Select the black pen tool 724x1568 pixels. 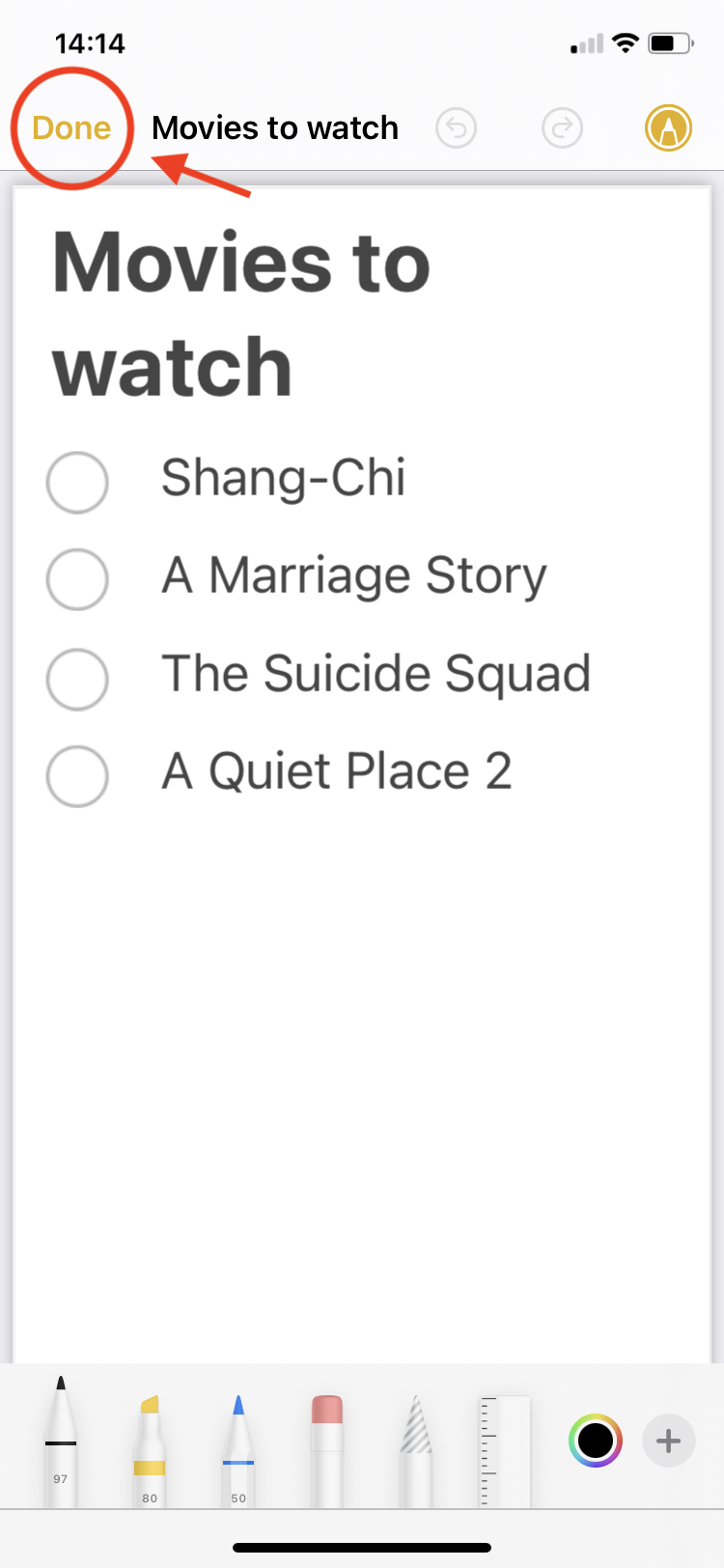pos(61,1442)
